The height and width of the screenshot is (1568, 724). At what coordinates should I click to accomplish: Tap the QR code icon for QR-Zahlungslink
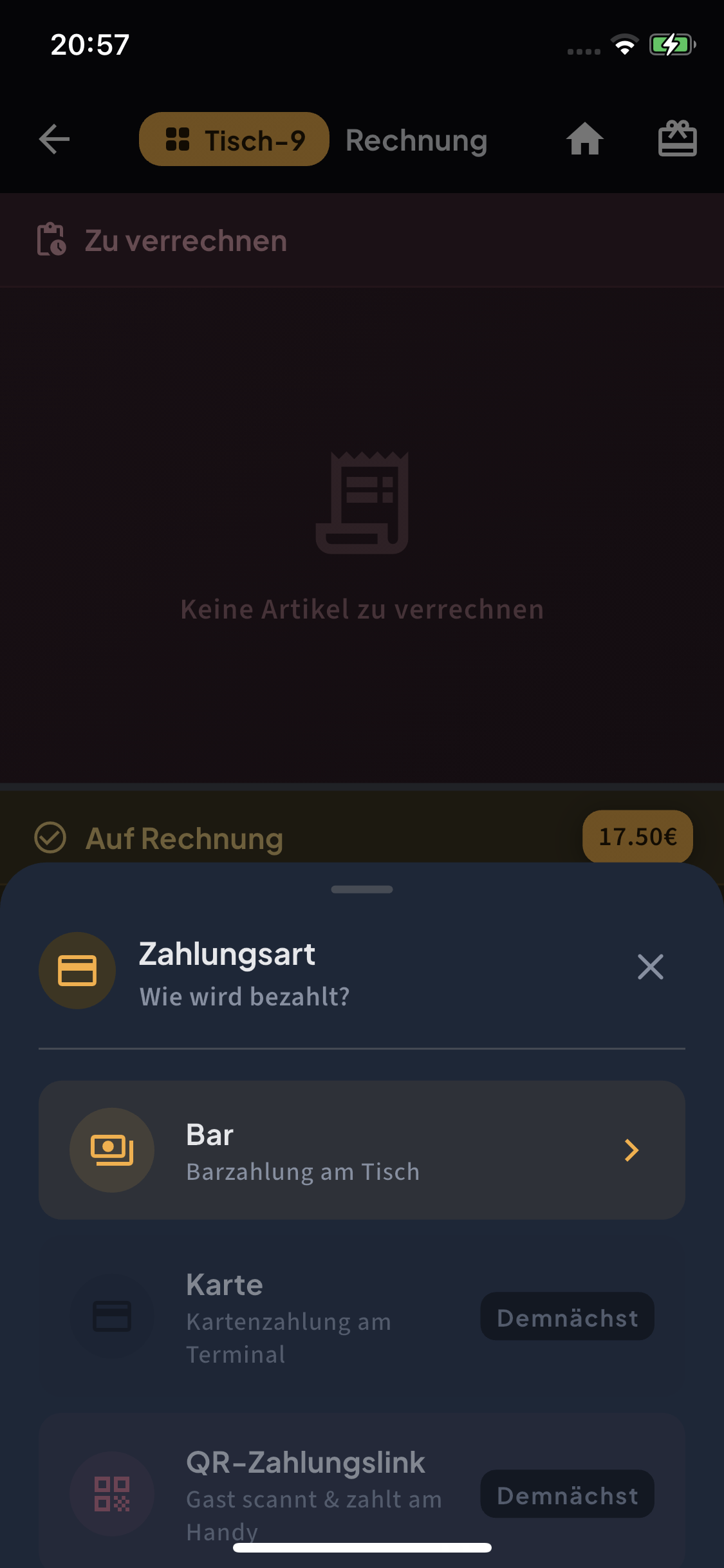coord(111,1493)
